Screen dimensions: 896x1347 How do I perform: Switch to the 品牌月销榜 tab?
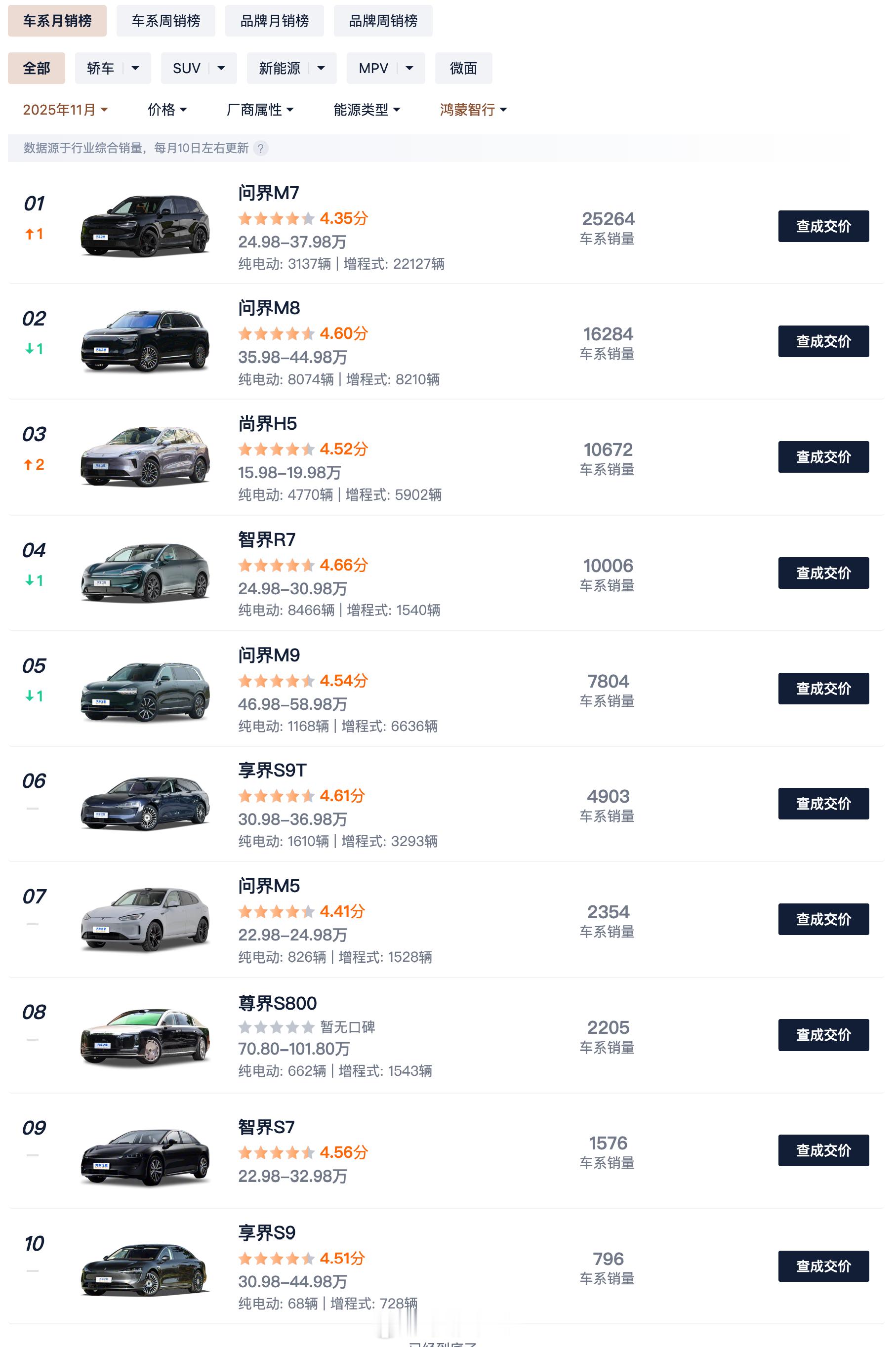tap(274, 20)
